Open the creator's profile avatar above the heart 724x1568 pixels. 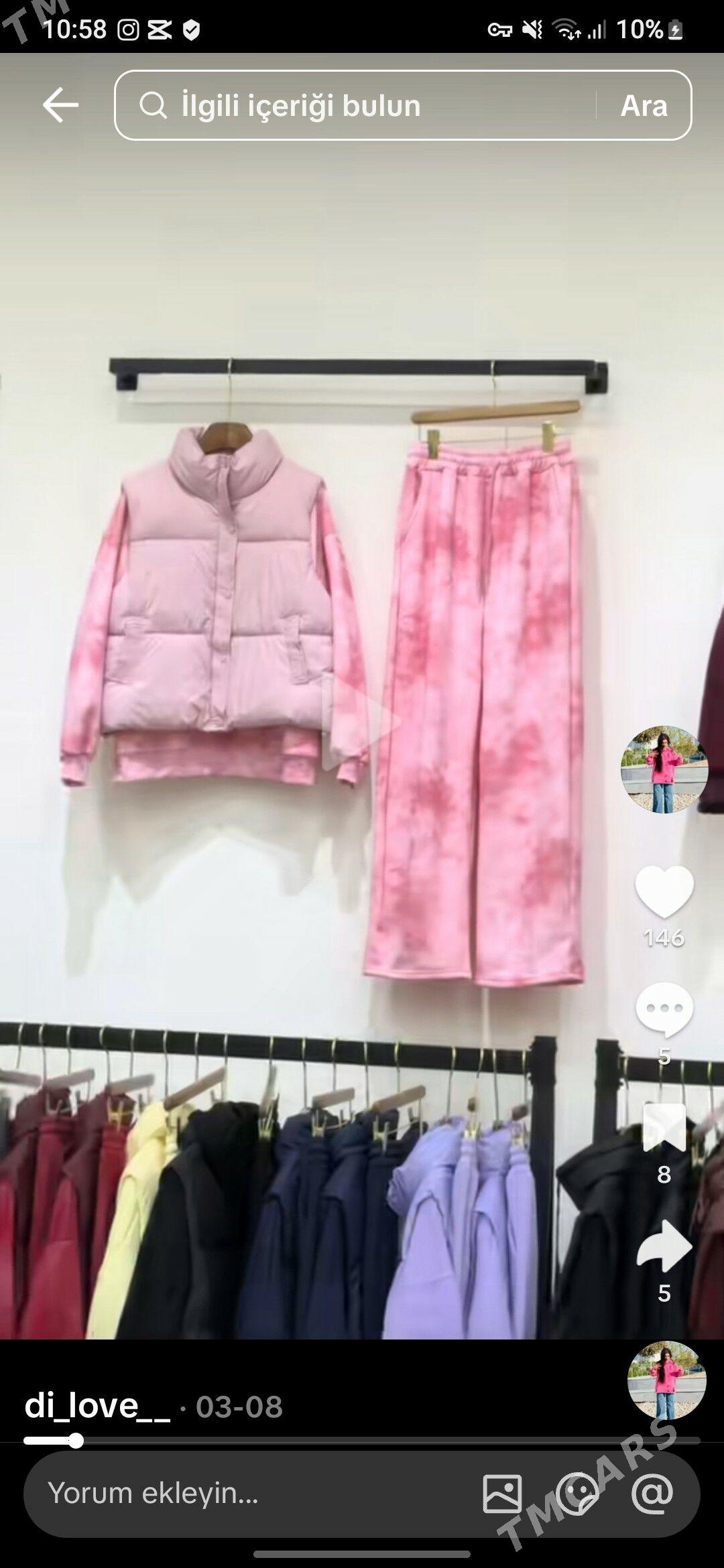click(x=664, y=769)
